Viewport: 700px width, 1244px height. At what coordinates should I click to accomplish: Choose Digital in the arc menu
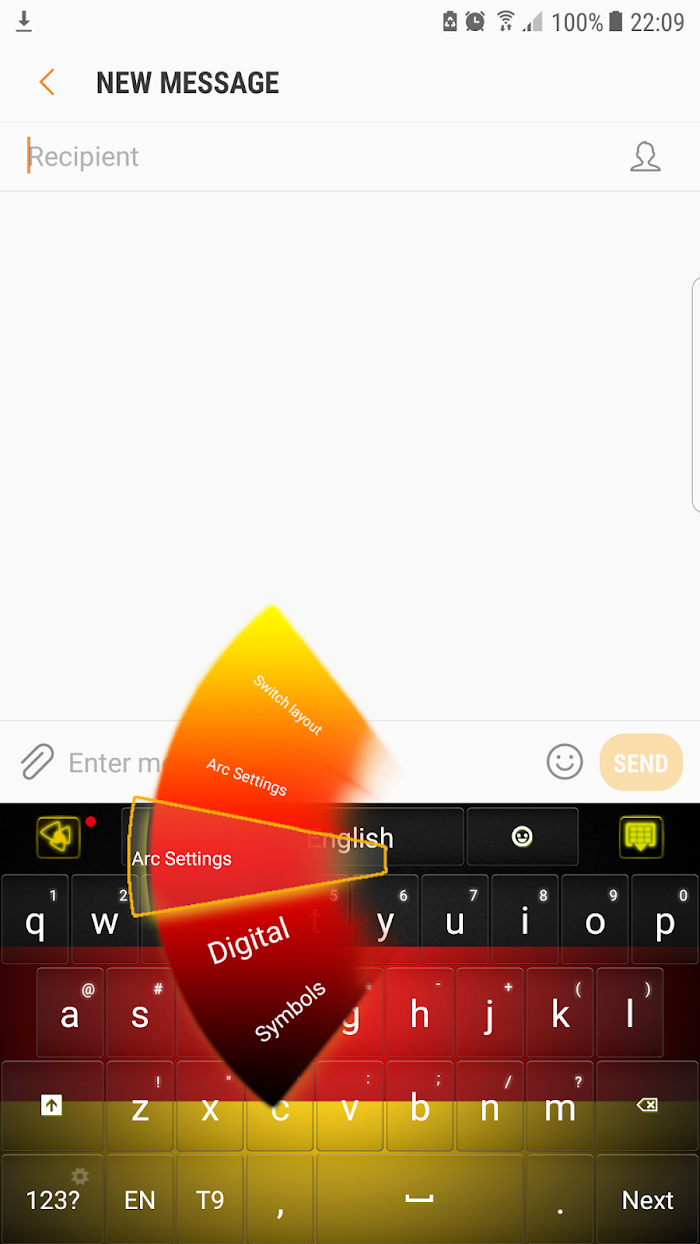point(249,940)
